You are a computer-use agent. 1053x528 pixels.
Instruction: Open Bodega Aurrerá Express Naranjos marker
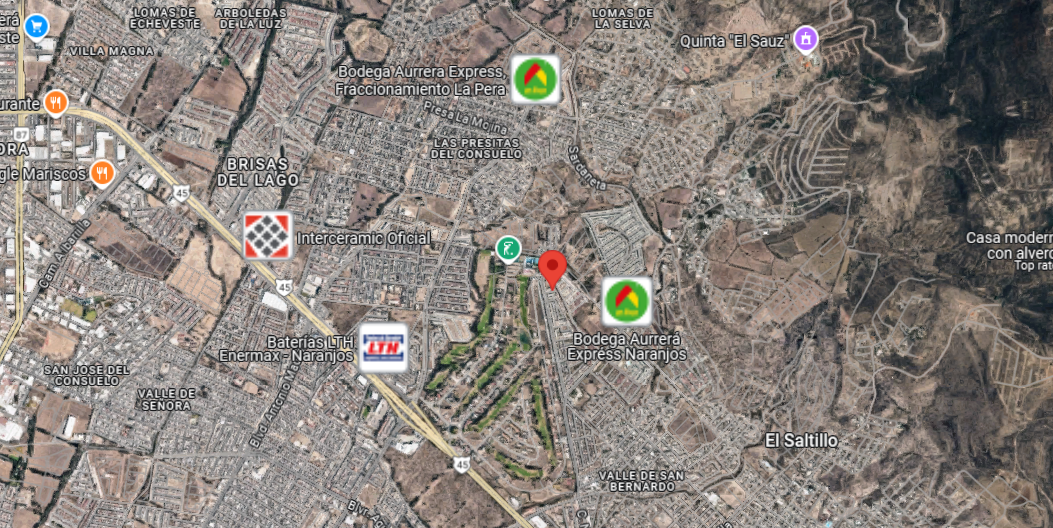[x=627, y=301]
